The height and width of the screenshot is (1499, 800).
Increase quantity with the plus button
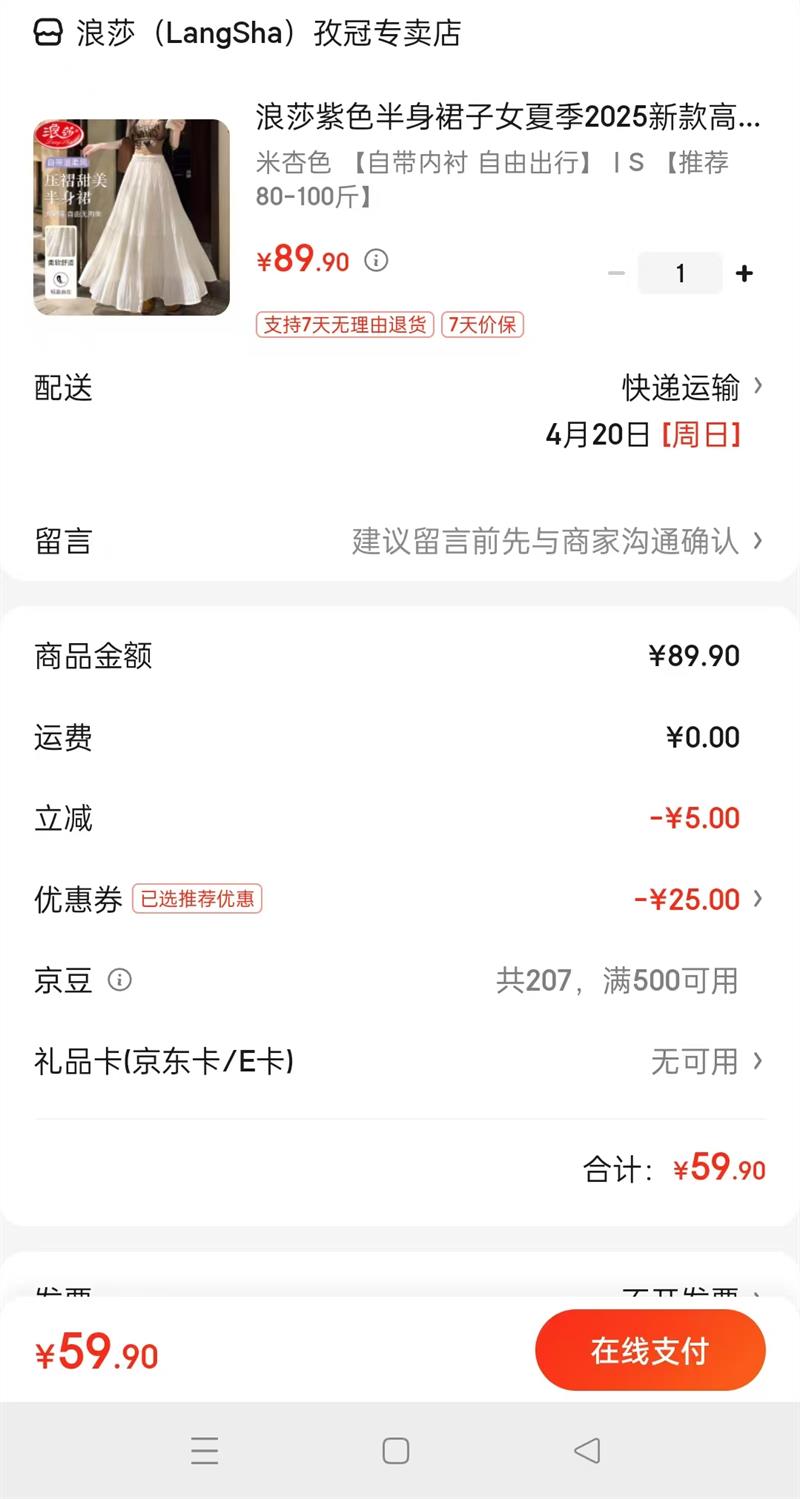pyautogui.click(x=744, y=274)
